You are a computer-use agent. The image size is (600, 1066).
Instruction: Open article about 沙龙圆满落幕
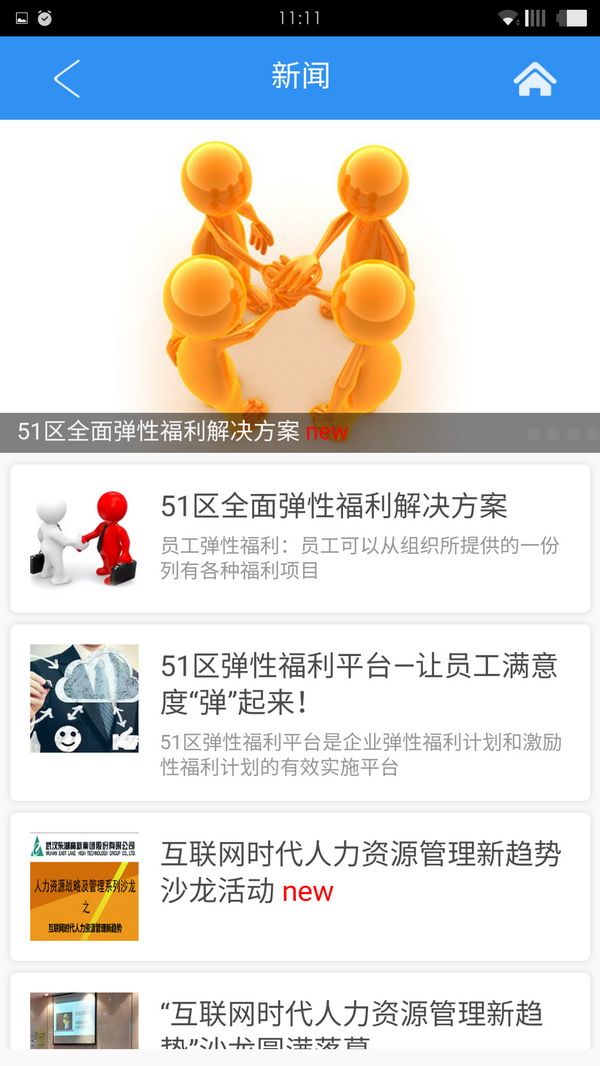tap(300, 1020)
